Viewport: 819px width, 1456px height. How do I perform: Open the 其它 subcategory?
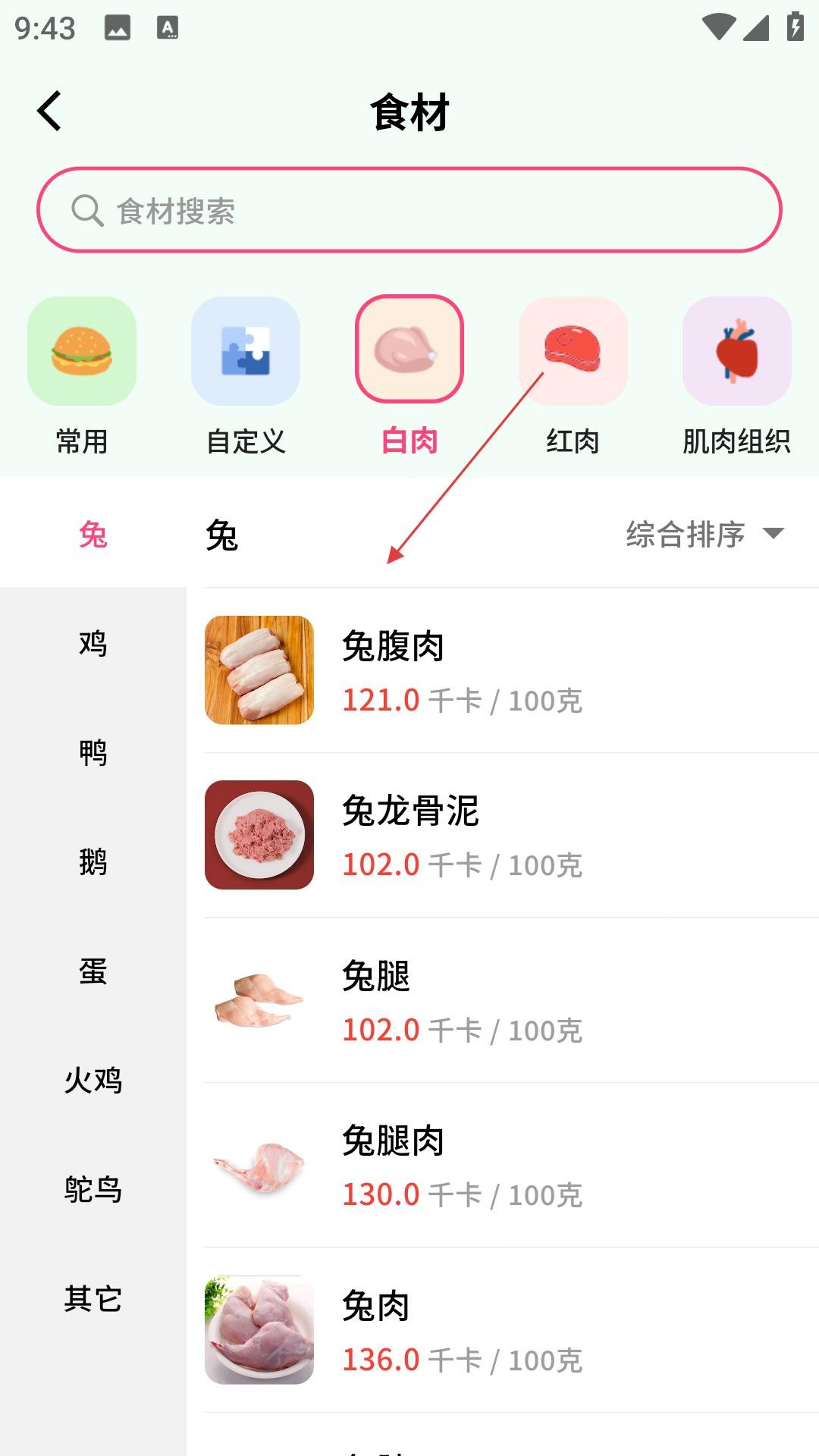(93, 1298)
